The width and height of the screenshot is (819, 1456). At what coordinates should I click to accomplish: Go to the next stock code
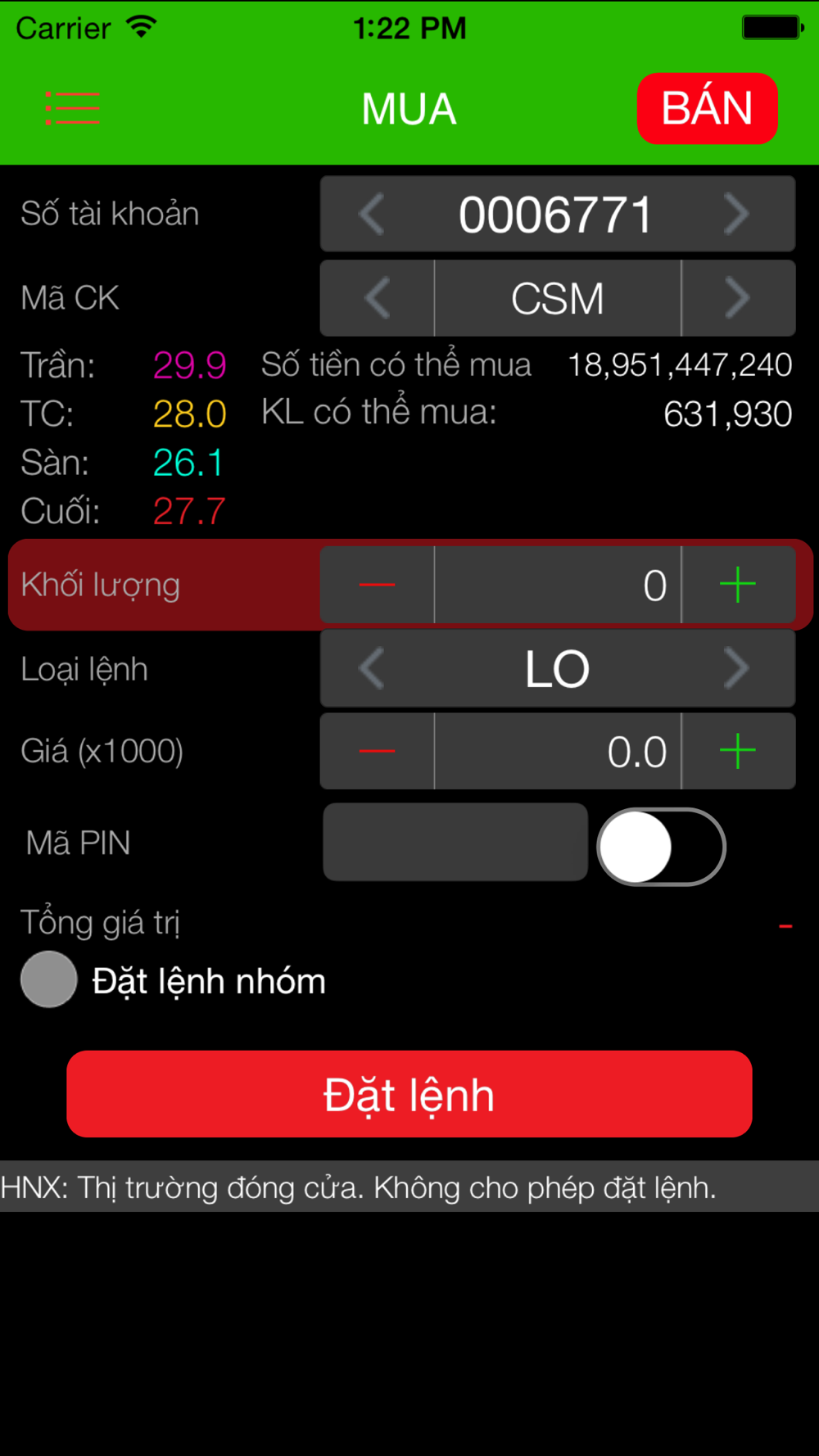click(x=737, y=298)
